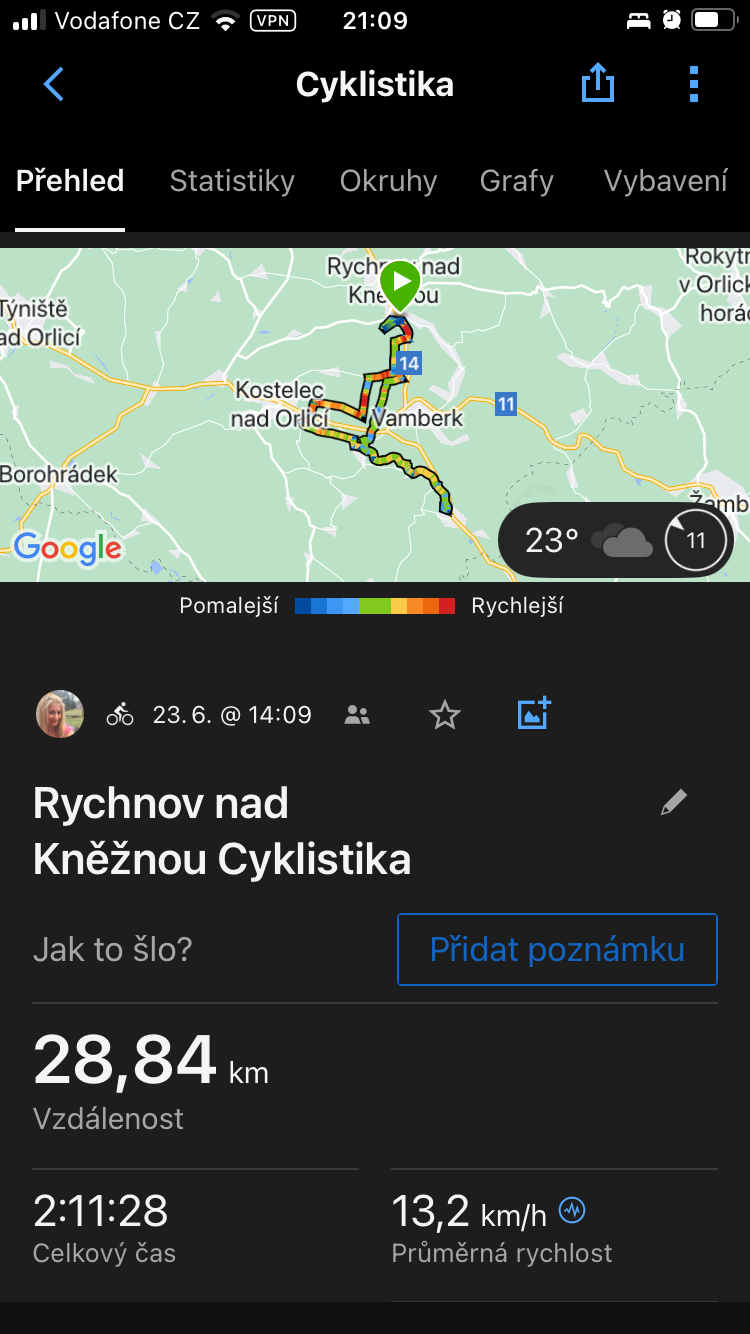Select the Vybavení tab
The image size is (750, 1334).
tap(665, 181)
